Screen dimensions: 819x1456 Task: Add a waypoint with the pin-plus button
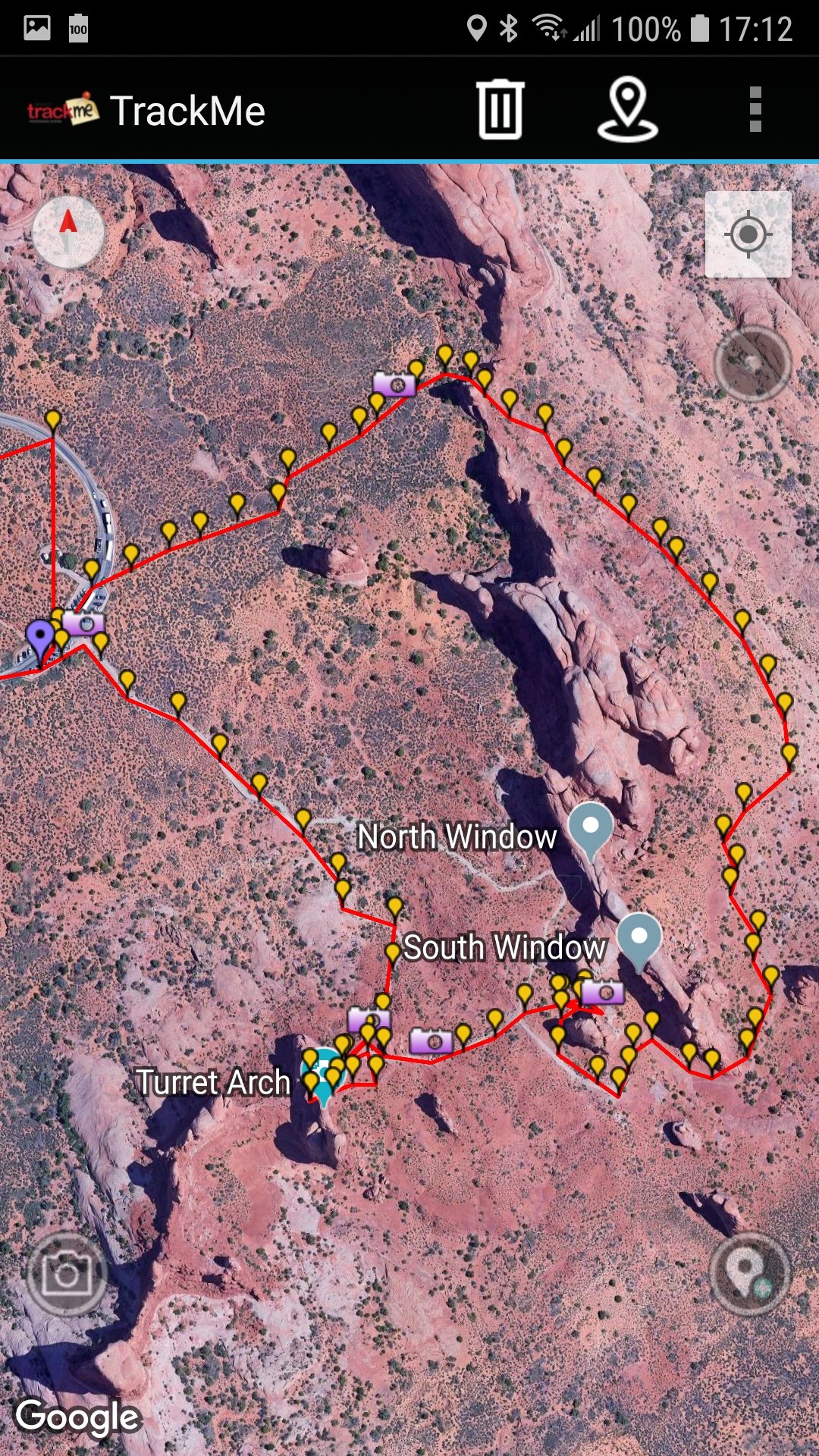point(750,1274)
